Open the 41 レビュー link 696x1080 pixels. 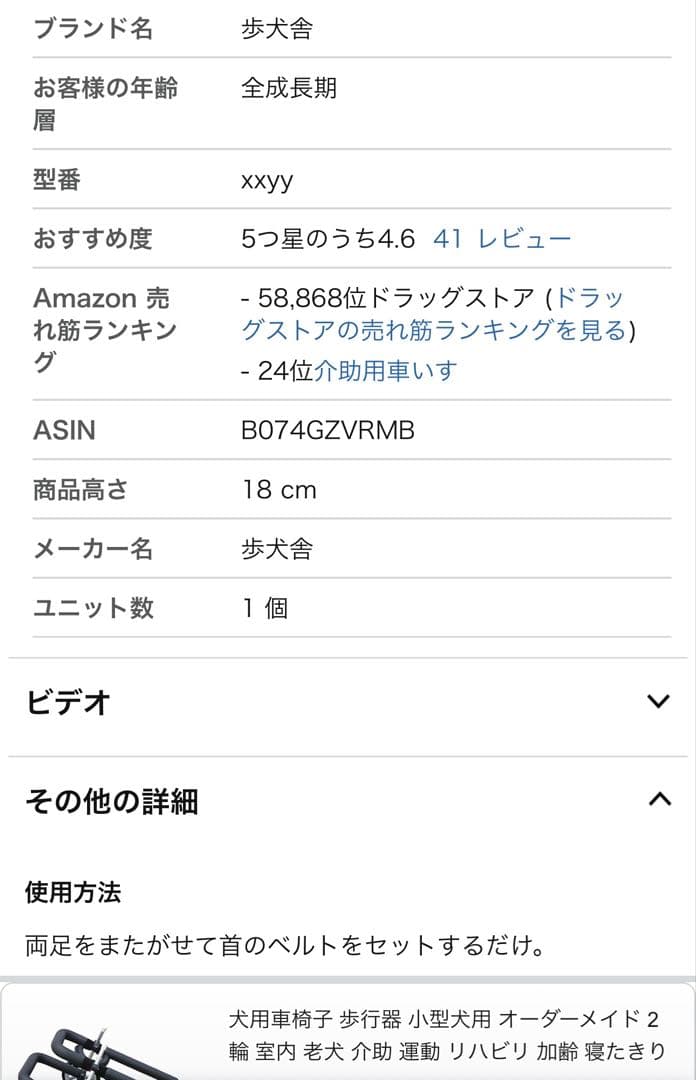coord(502,239)
